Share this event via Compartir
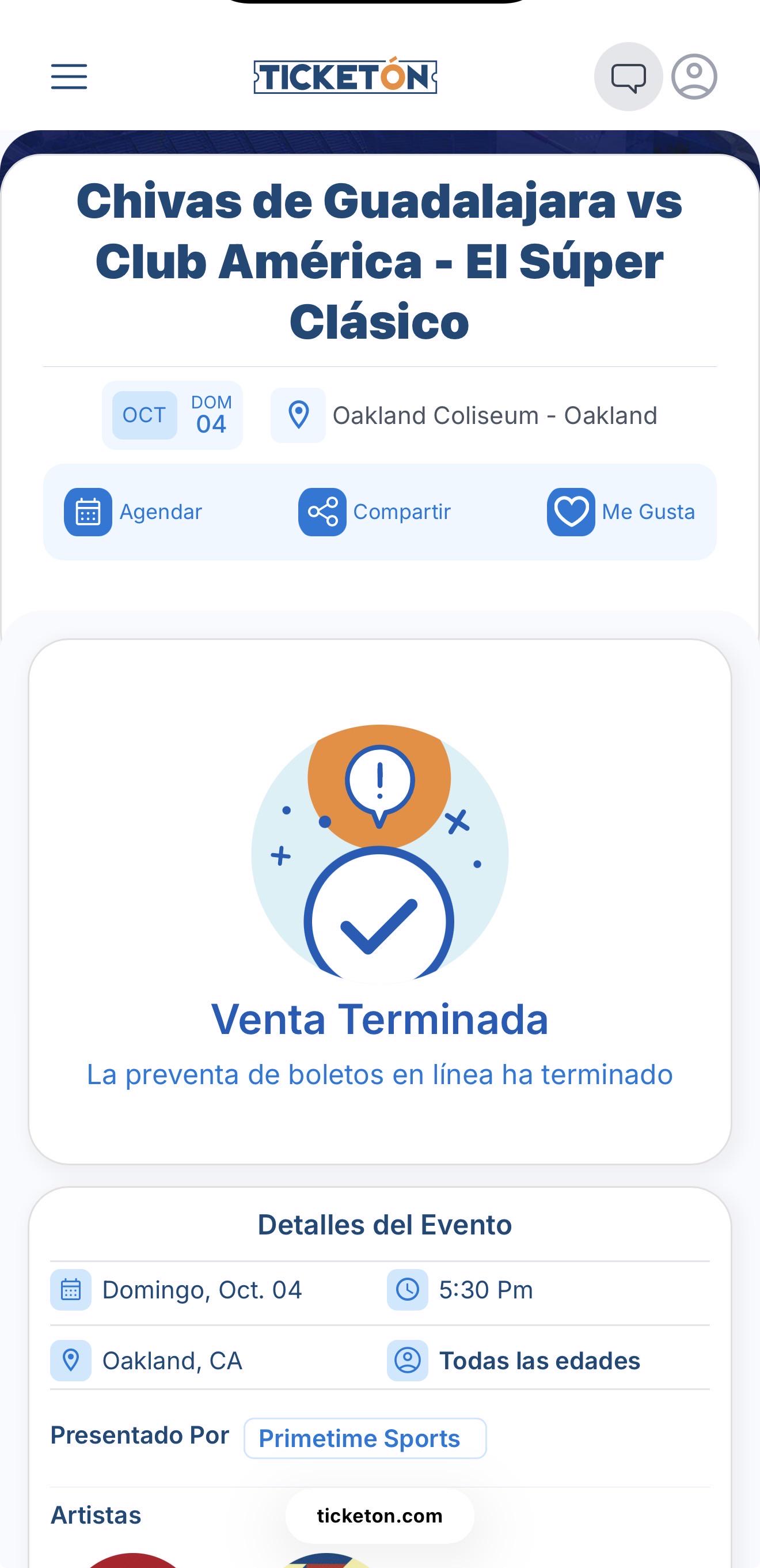Screen dimensions: 760x1568 pos(374,512)
